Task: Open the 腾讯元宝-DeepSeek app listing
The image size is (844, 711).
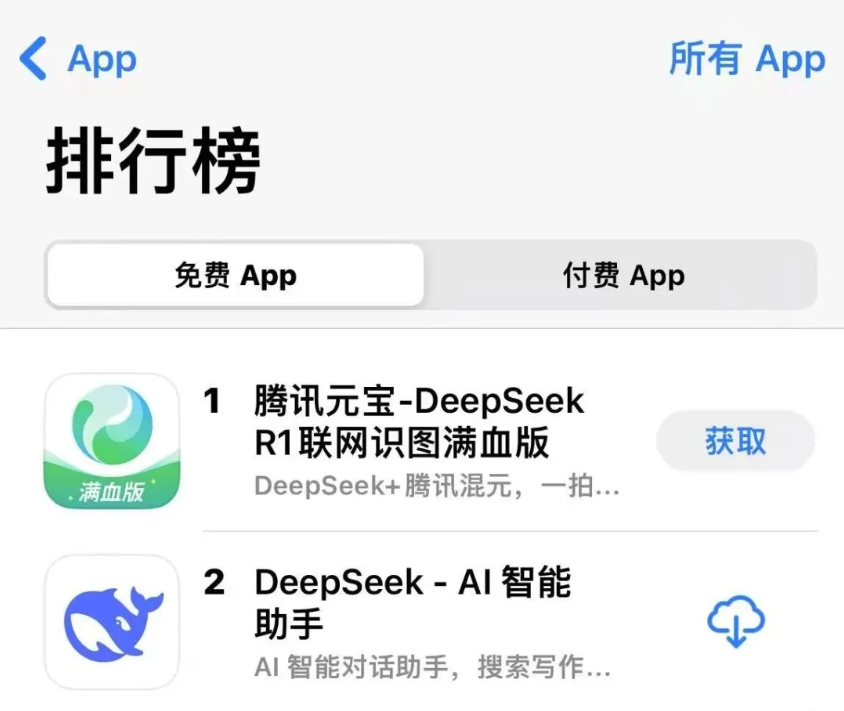Action: [418, 421]
